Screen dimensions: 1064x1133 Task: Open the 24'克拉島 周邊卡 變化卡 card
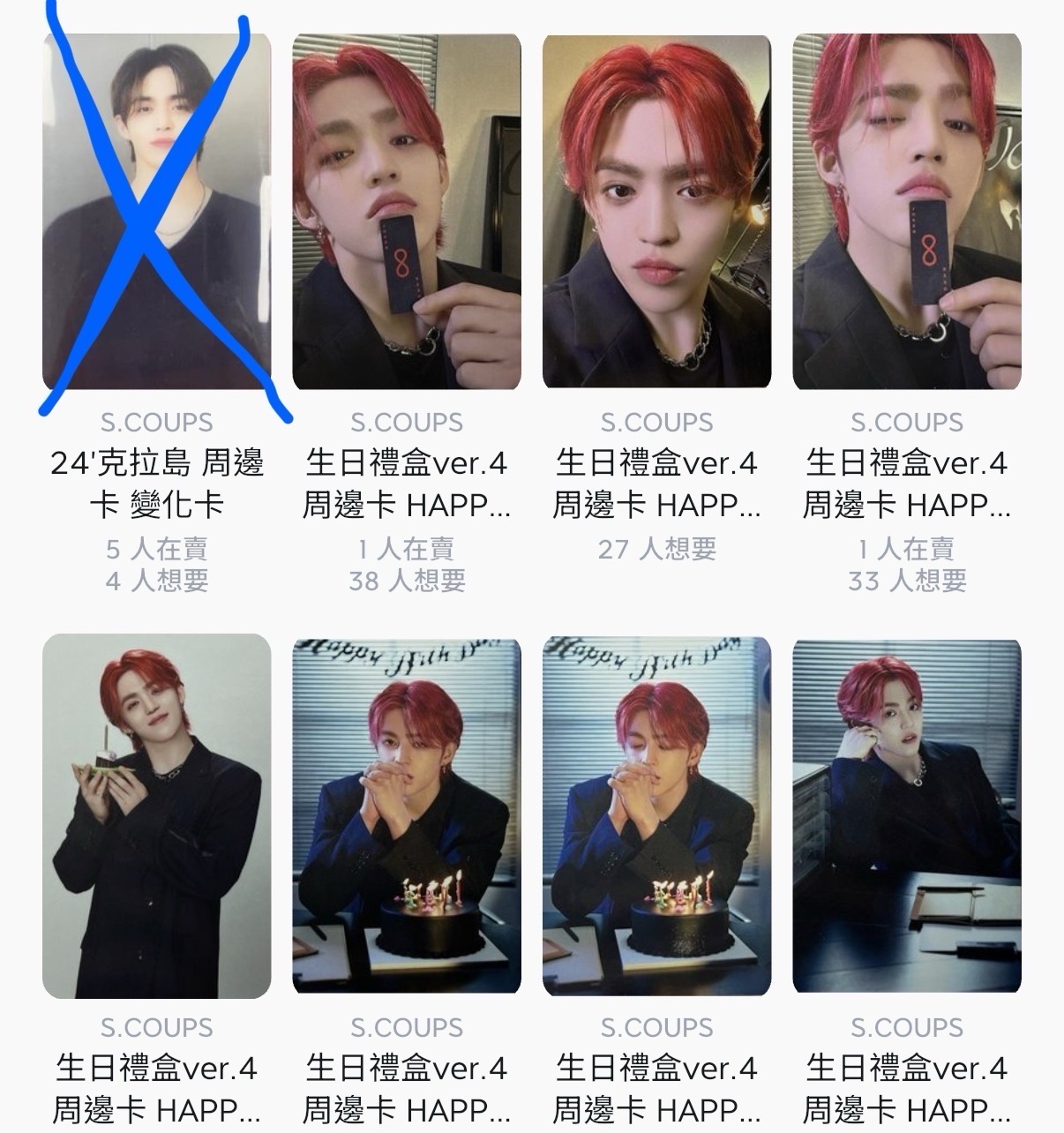[156, 212]
